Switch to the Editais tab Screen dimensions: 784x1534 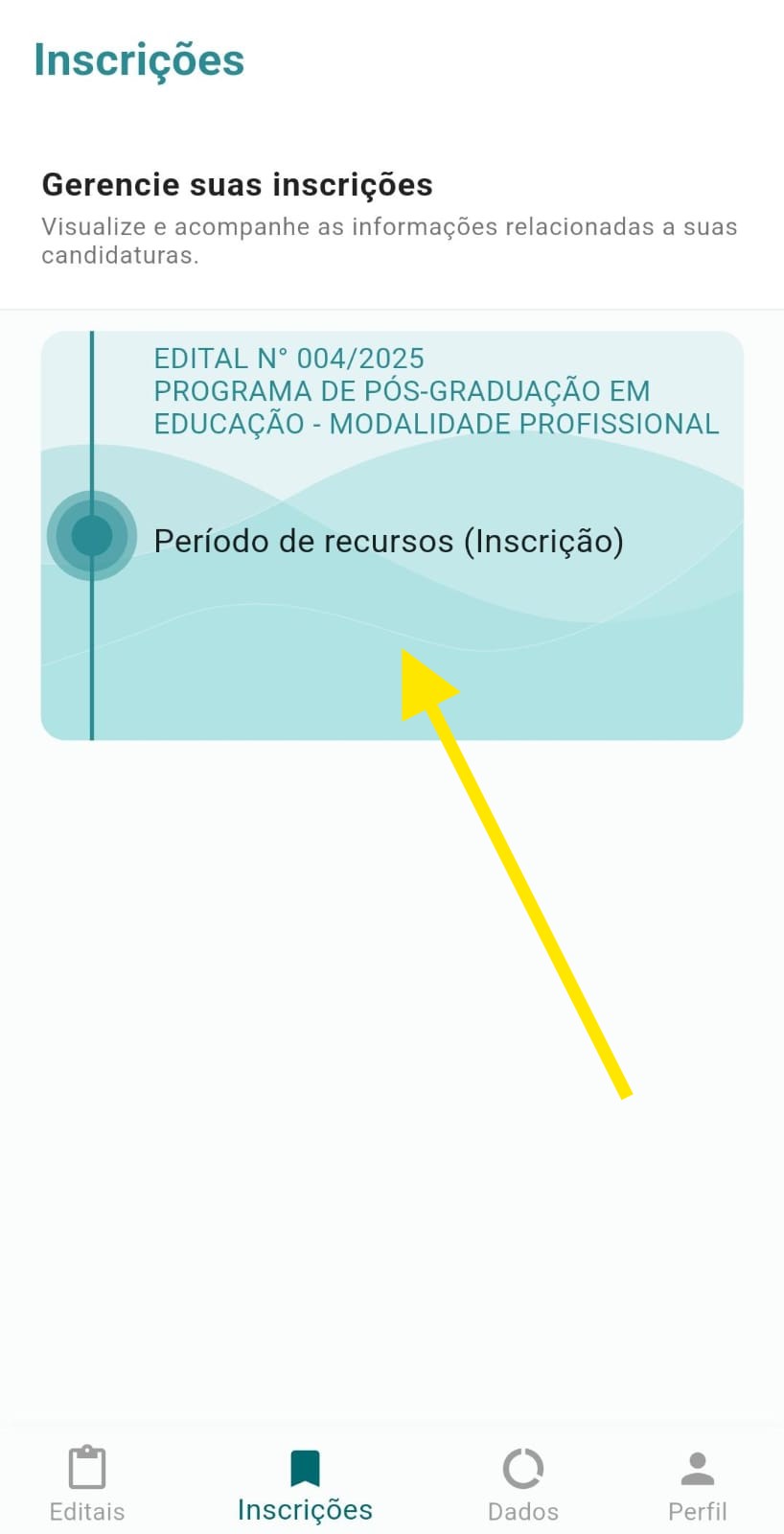coord(87,1483)
